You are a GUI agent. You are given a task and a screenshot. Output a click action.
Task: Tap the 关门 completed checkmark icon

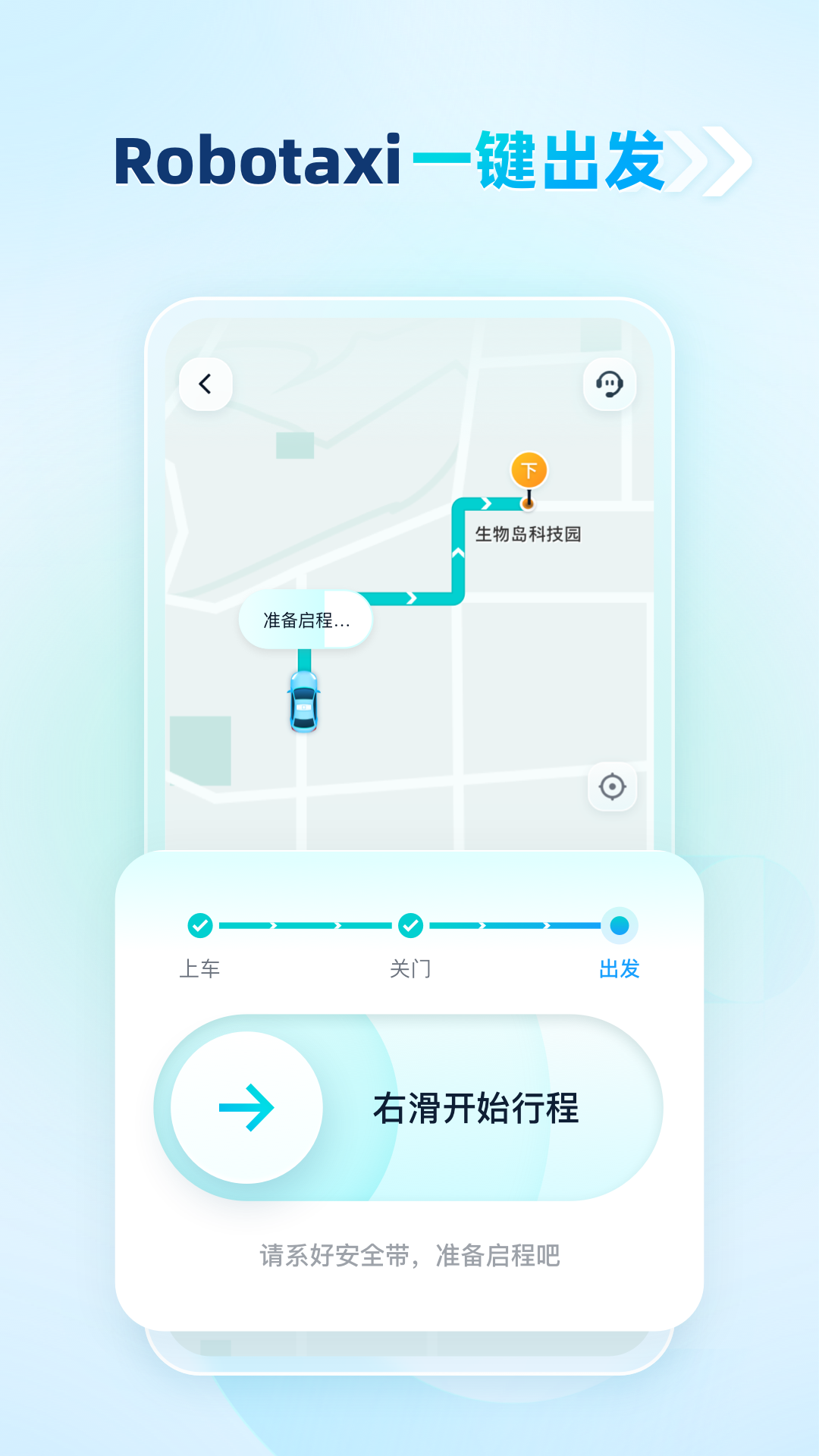410,924
